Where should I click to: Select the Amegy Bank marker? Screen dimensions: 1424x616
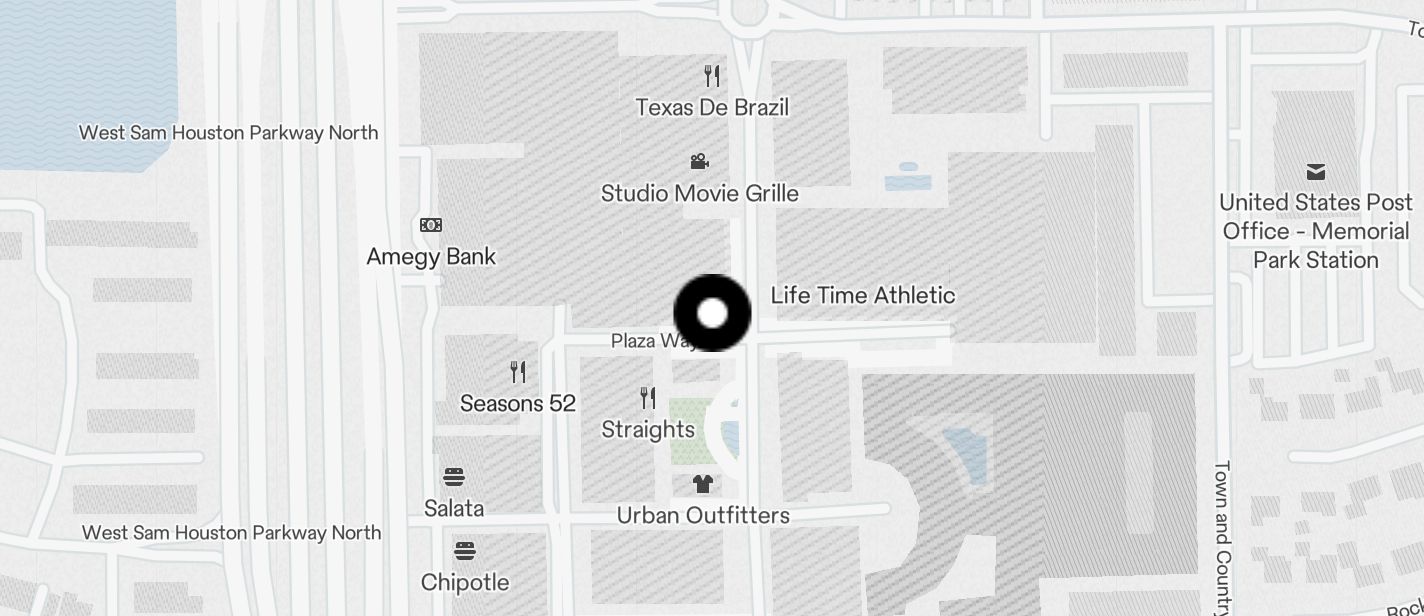pos(431,226)
